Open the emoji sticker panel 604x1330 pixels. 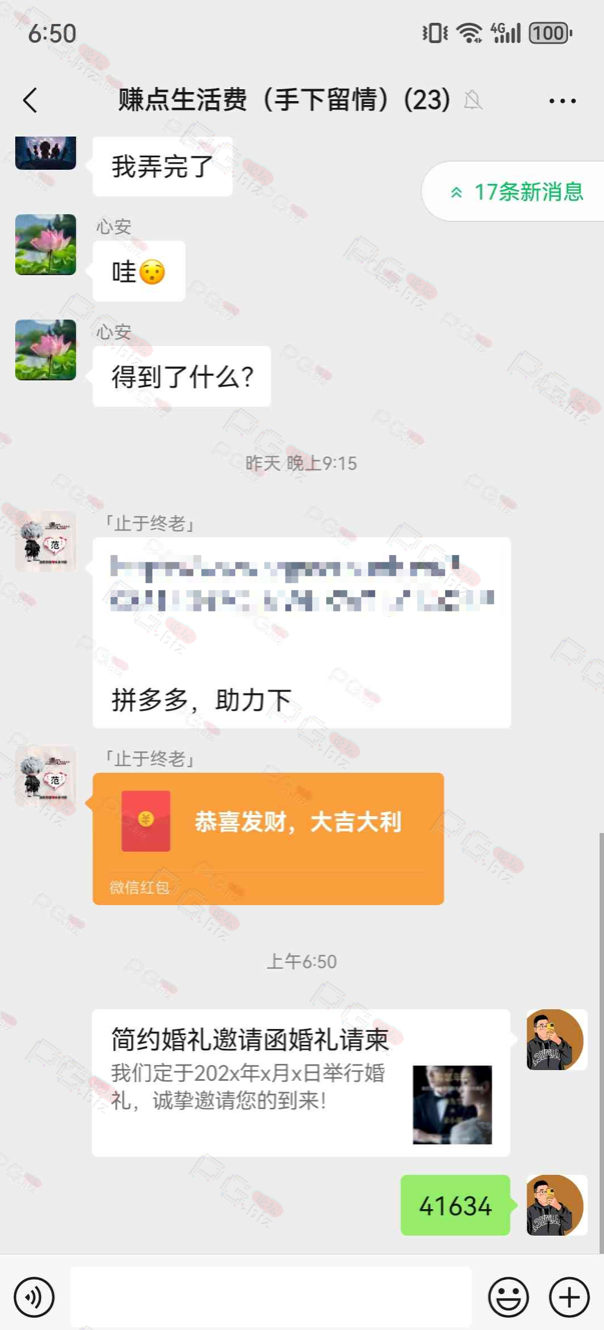508,1297
